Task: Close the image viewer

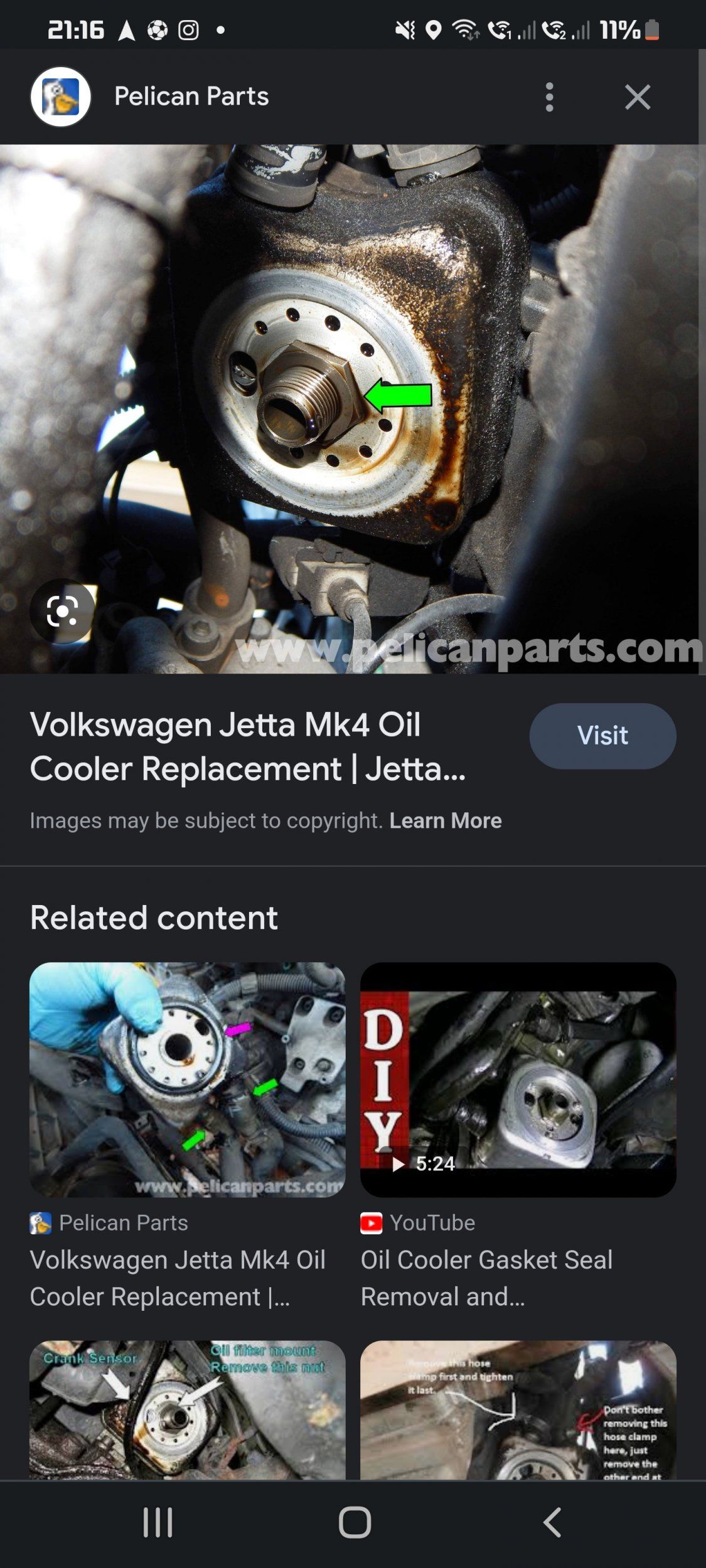Action: pos(637,97)
